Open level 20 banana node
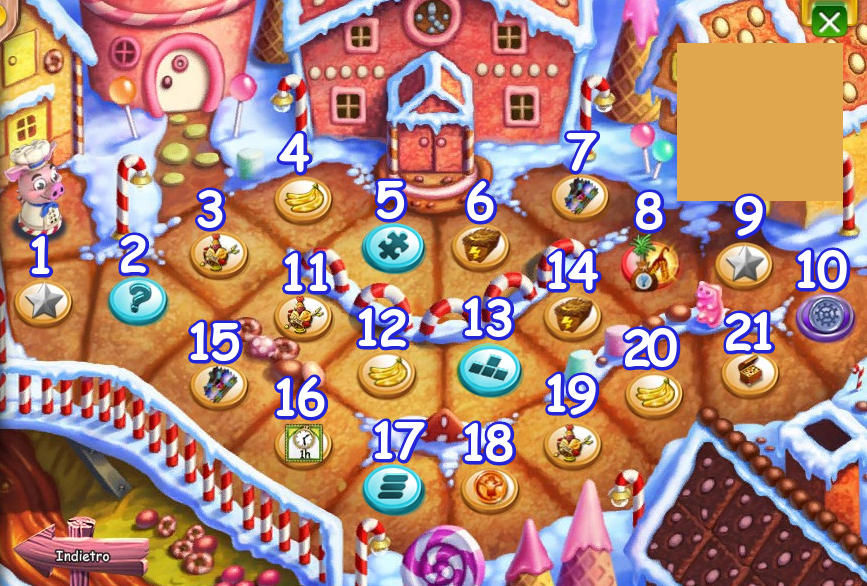 [653, 393]
